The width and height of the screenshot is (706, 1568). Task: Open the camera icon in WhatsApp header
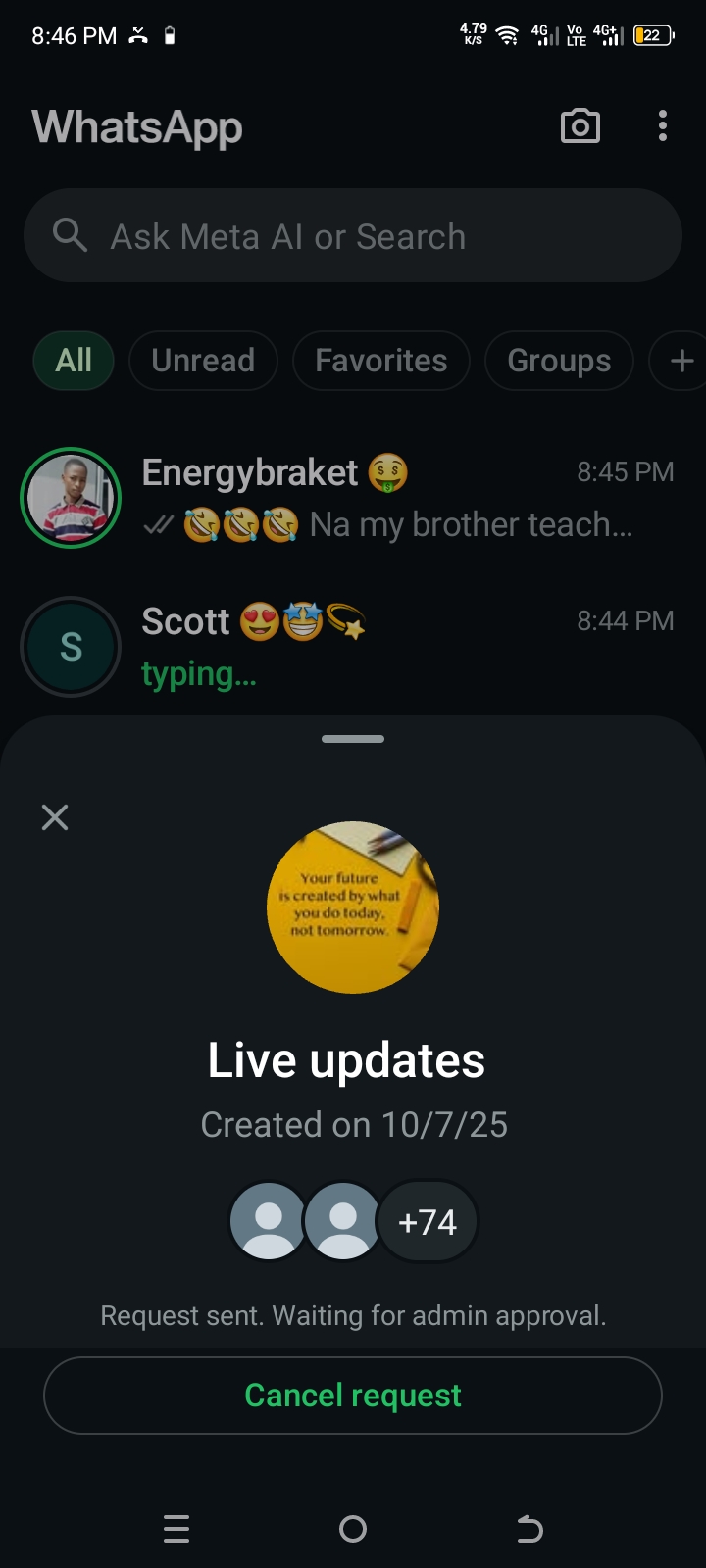coord(580,126)
